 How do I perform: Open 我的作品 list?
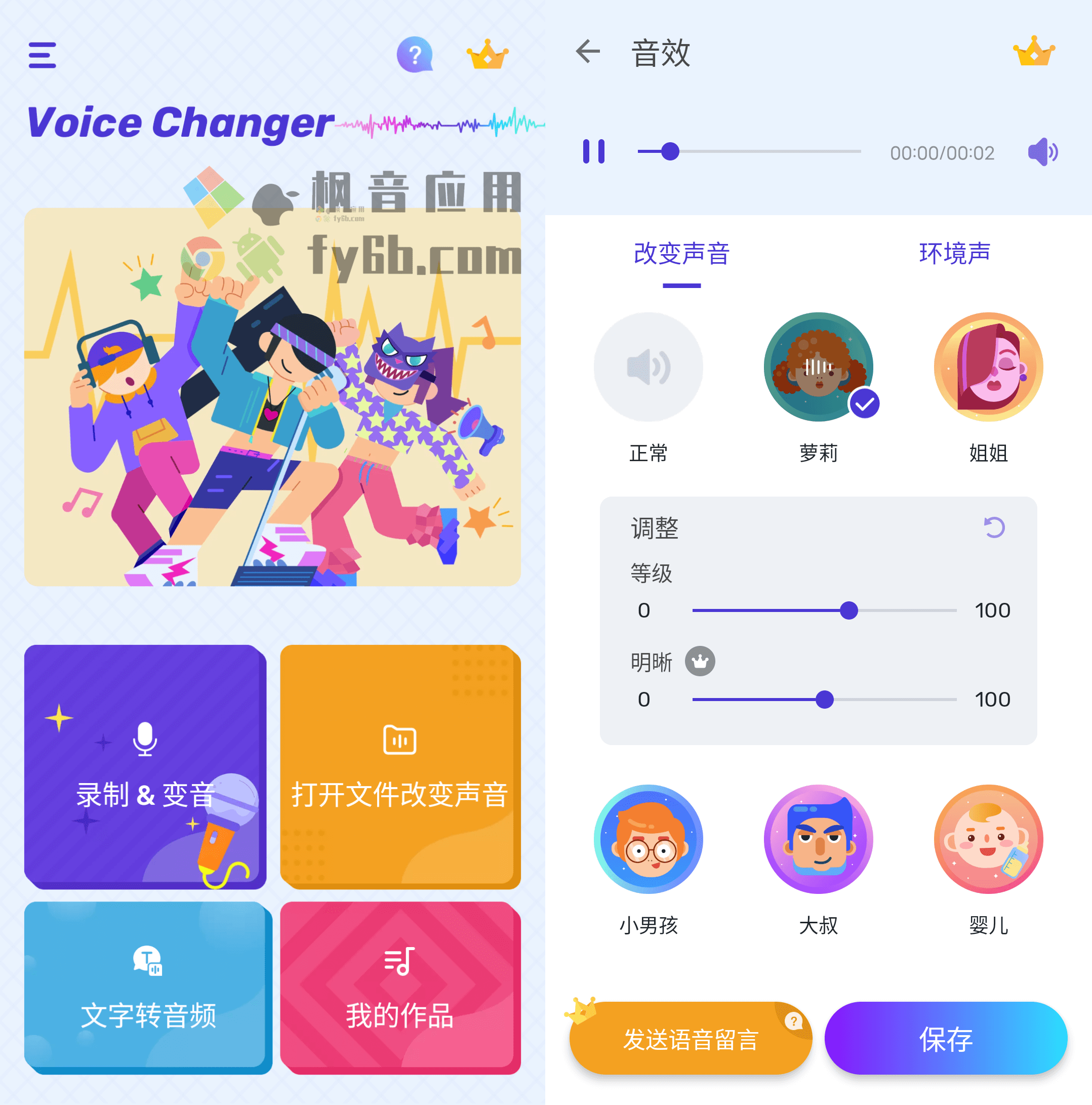400,987
